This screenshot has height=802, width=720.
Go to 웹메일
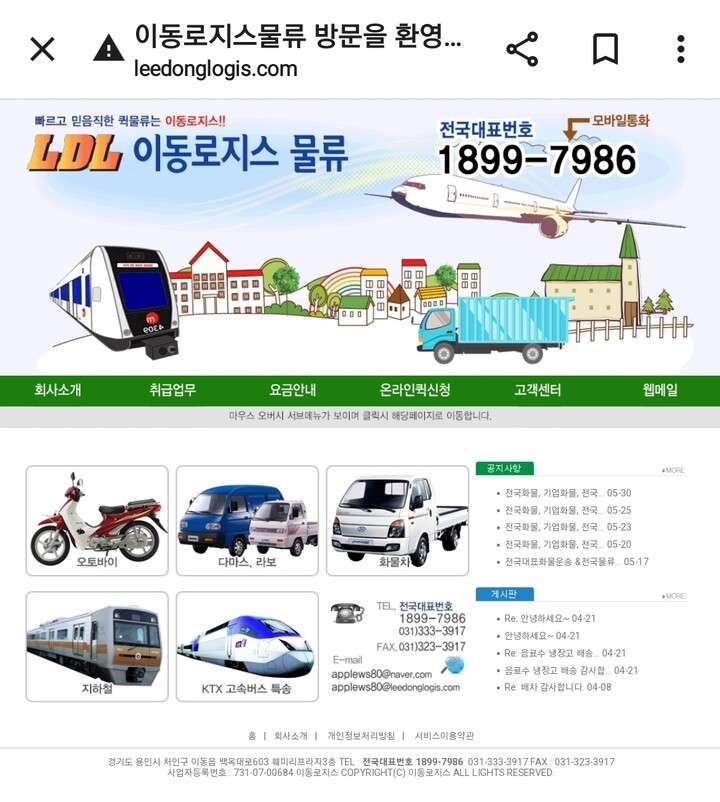[x=660, y=390]
